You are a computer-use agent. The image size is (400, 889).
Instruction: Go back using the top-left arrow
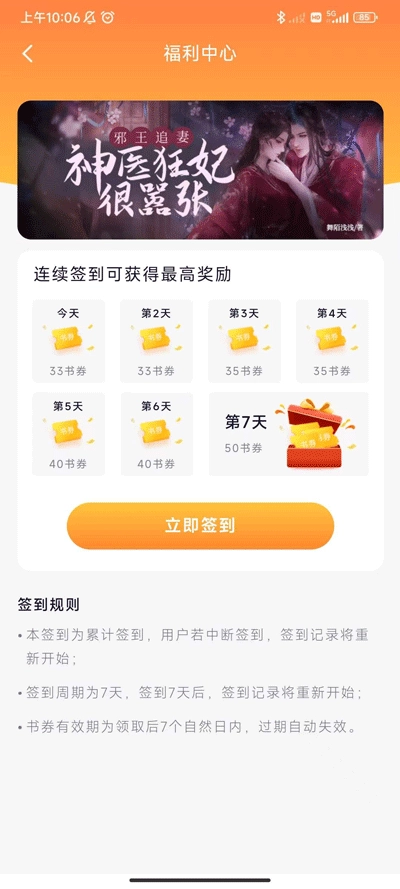(28, 54)
